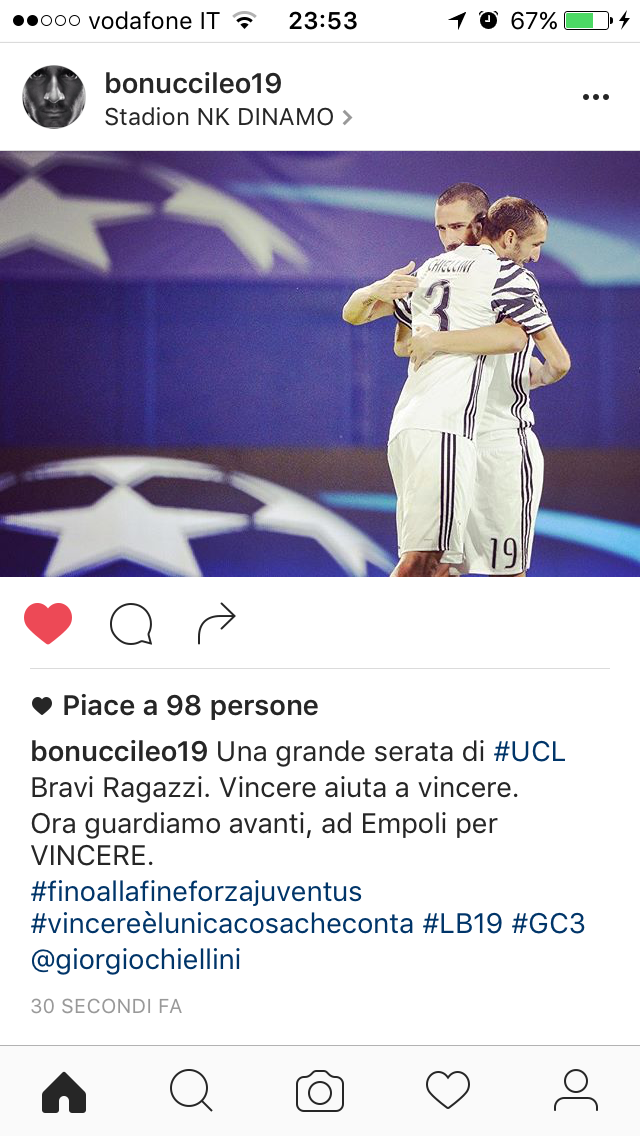This screenshot has width=640, height=1136.
Task: Unlike the post with the red heart
Action: 48,624
